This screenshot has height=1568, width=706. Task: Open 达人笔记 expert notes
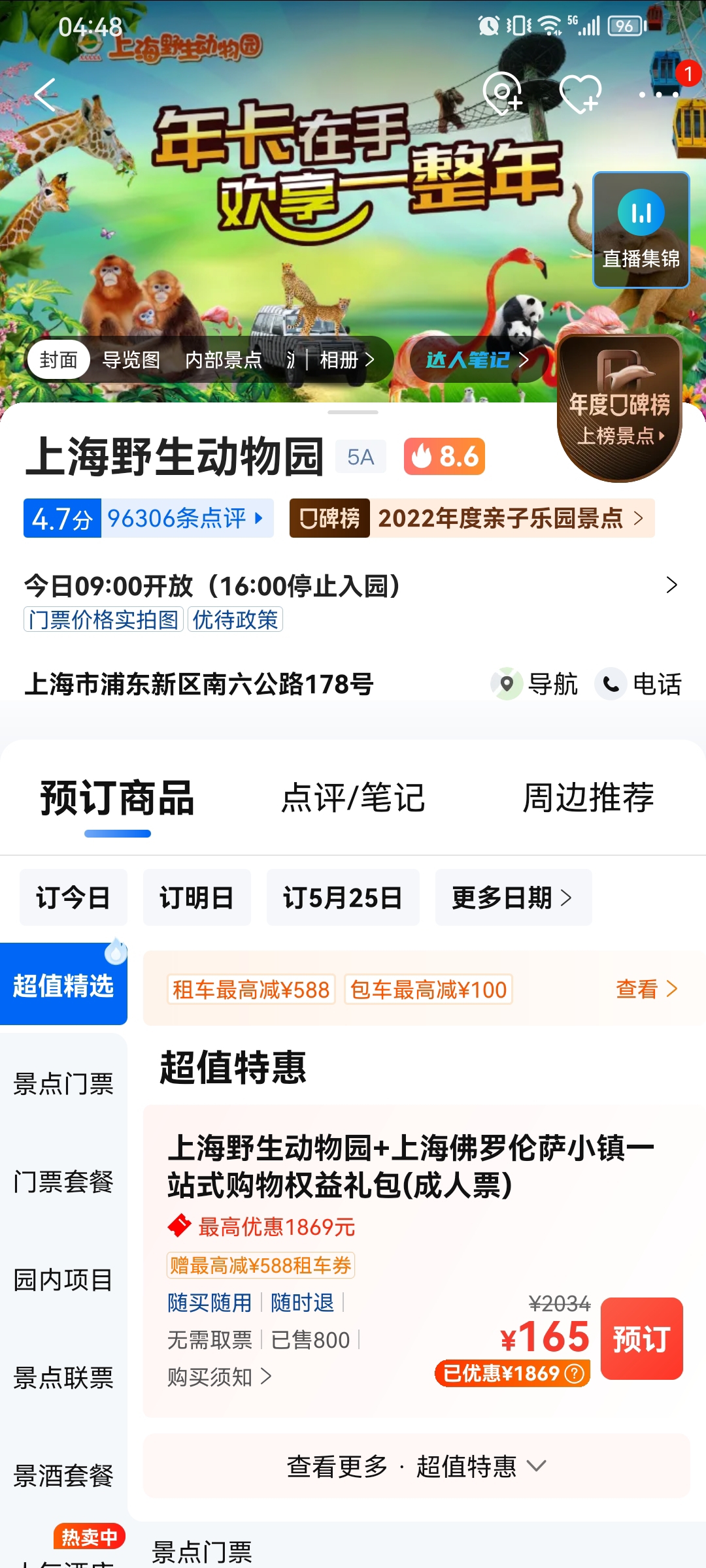click(478, 360)
